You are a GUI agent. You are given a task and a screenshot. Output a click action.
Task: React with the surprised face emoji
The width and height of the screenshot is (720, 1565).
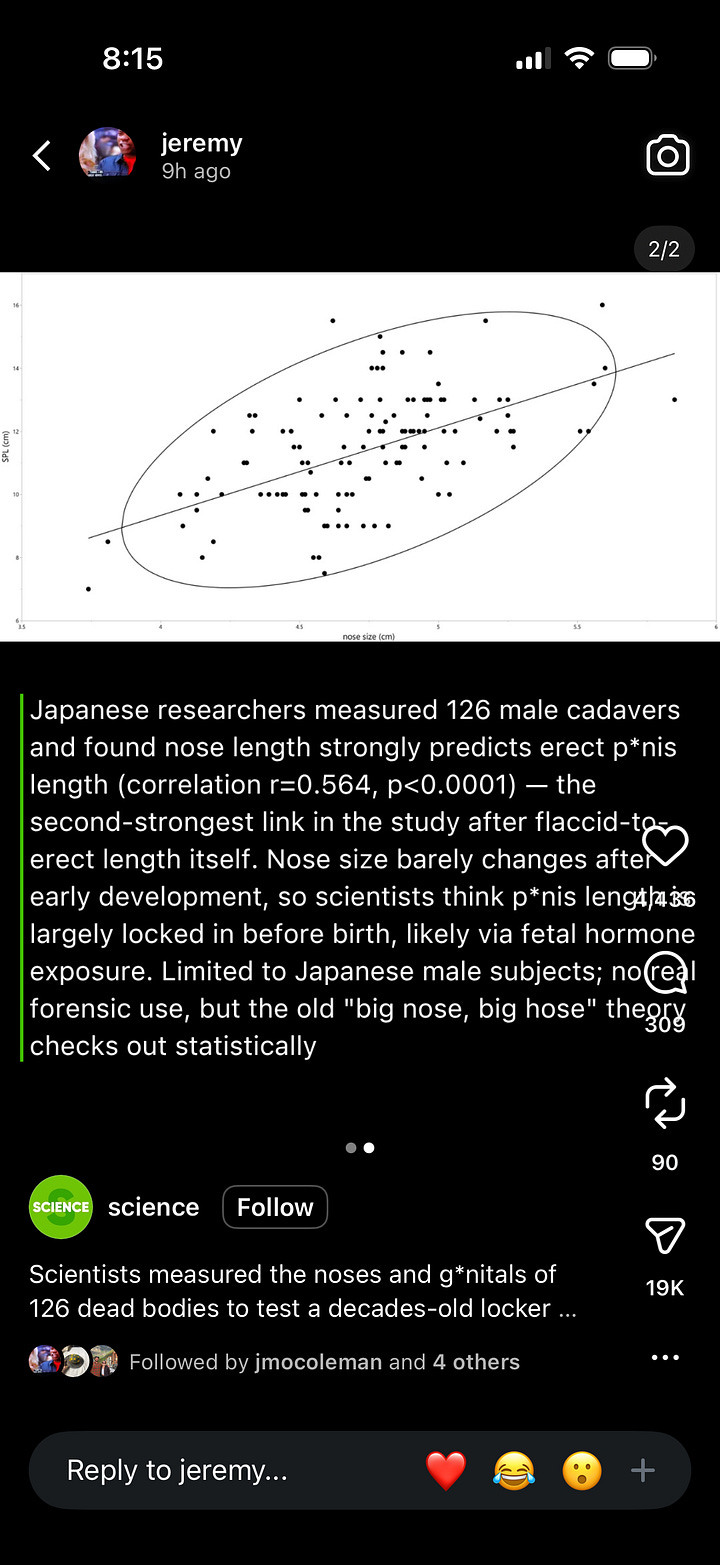pos(581,1470)
